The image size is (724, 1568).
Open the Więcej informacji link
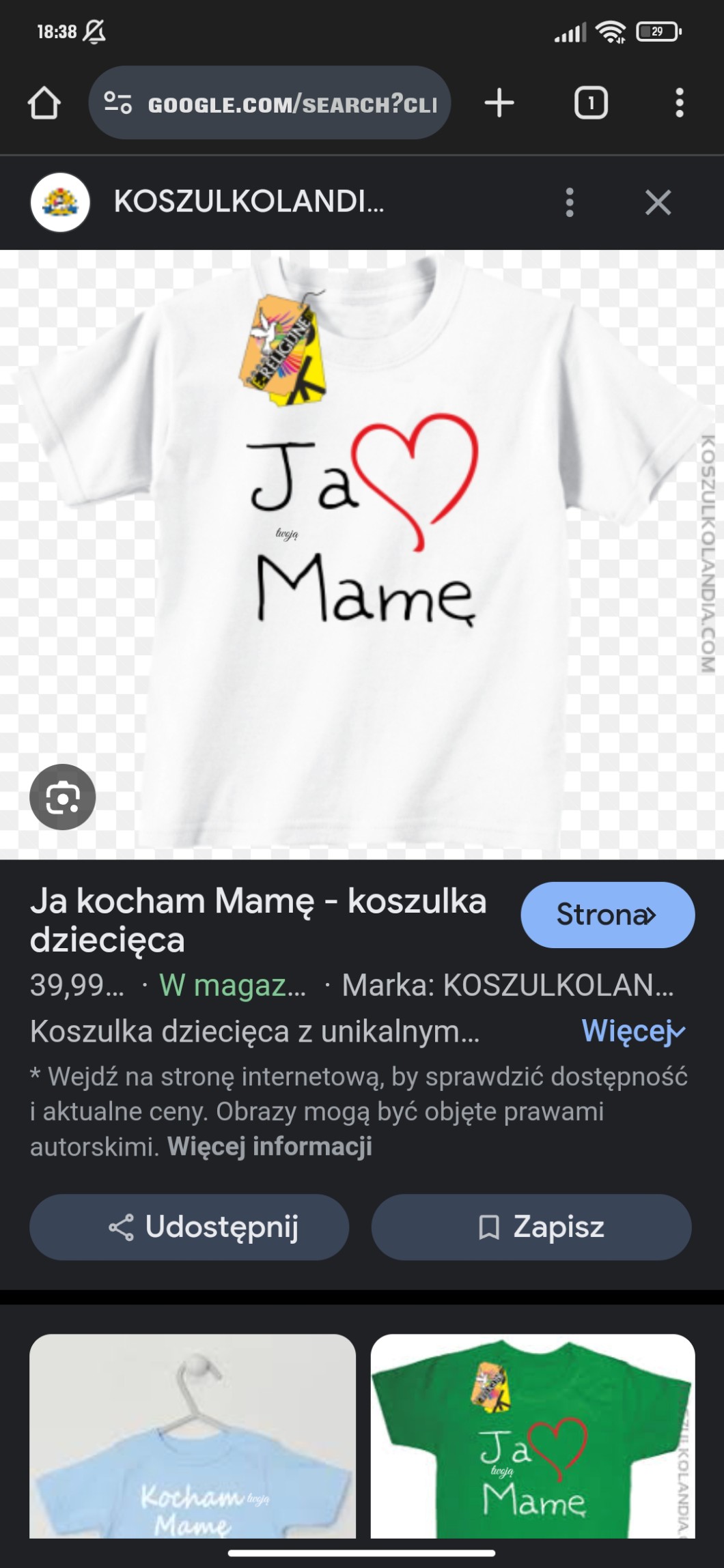(270, 1146)
